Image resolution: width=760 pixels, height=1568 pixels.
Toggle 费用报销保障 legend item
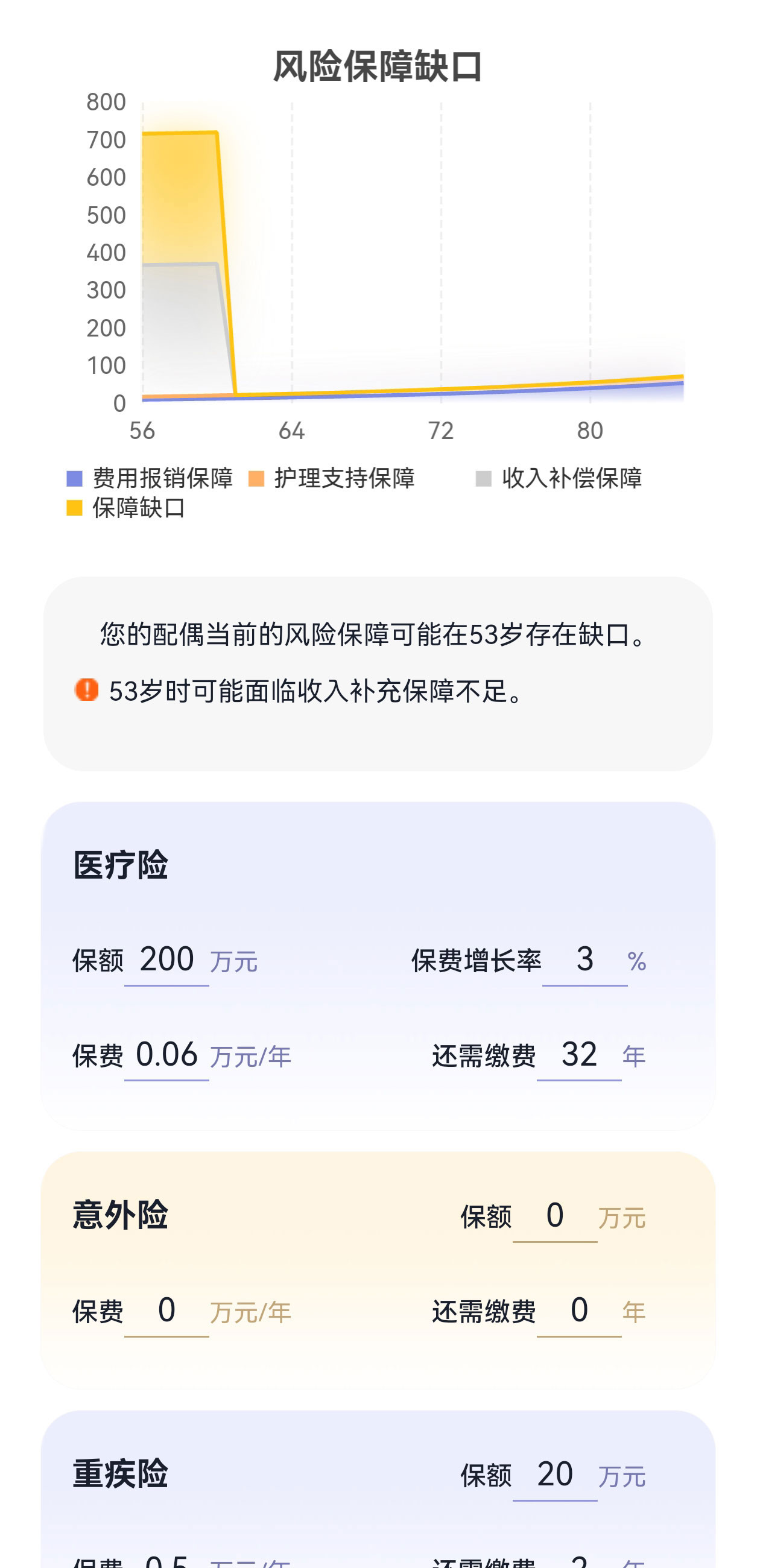click(x=150, y=478)
